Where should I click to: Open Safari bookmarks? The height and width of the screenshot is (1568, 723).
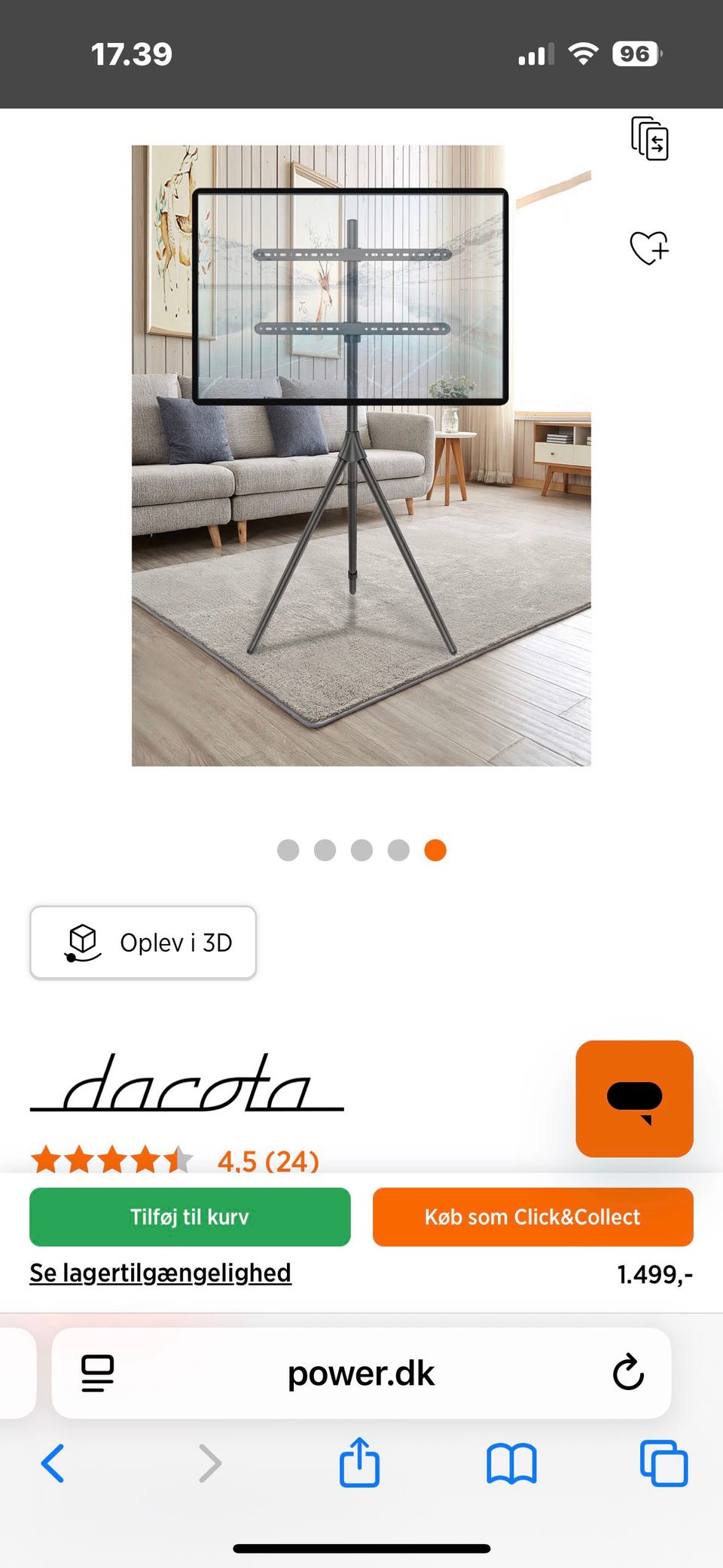click(511, 1463)
